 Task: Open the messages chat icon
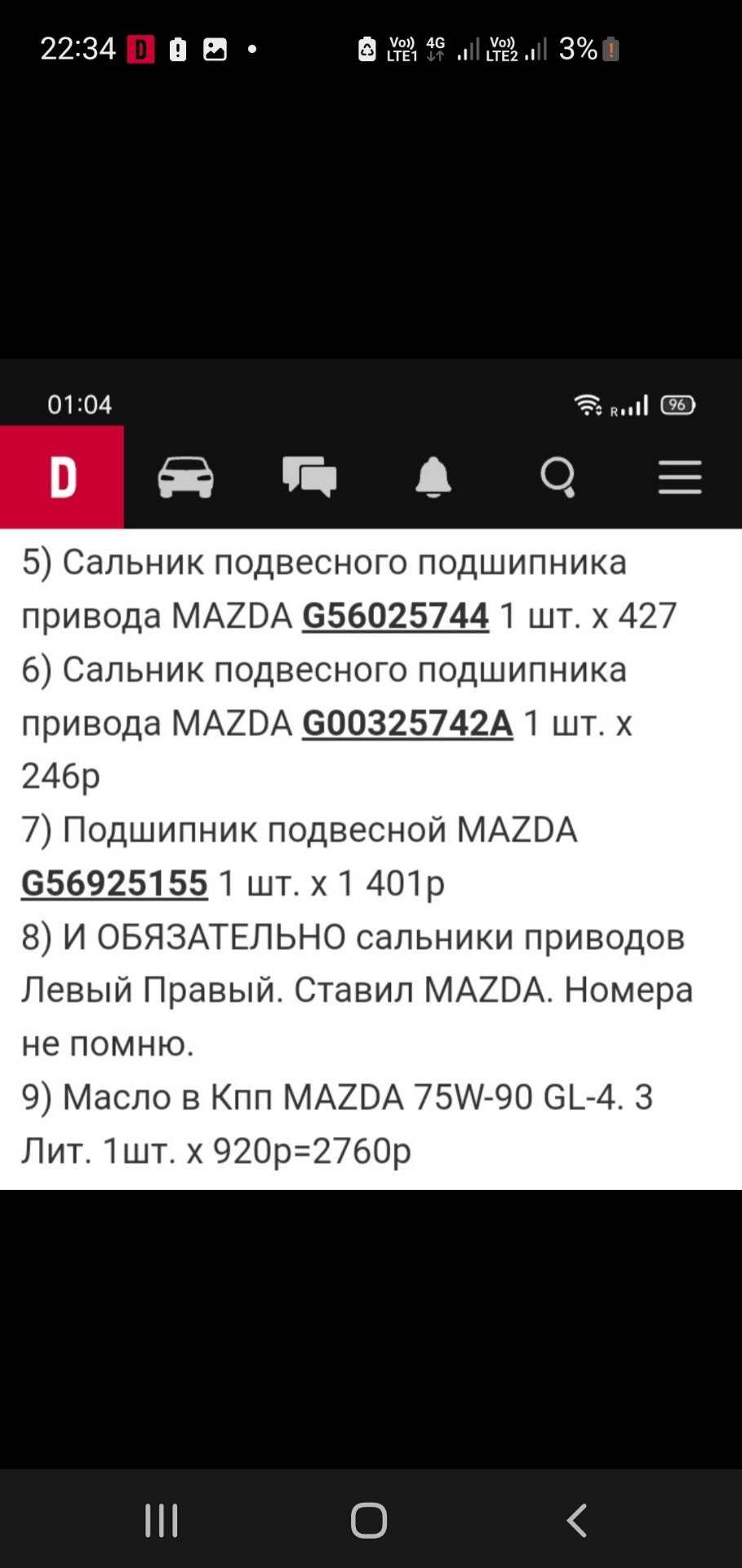[x=309, y=476]
